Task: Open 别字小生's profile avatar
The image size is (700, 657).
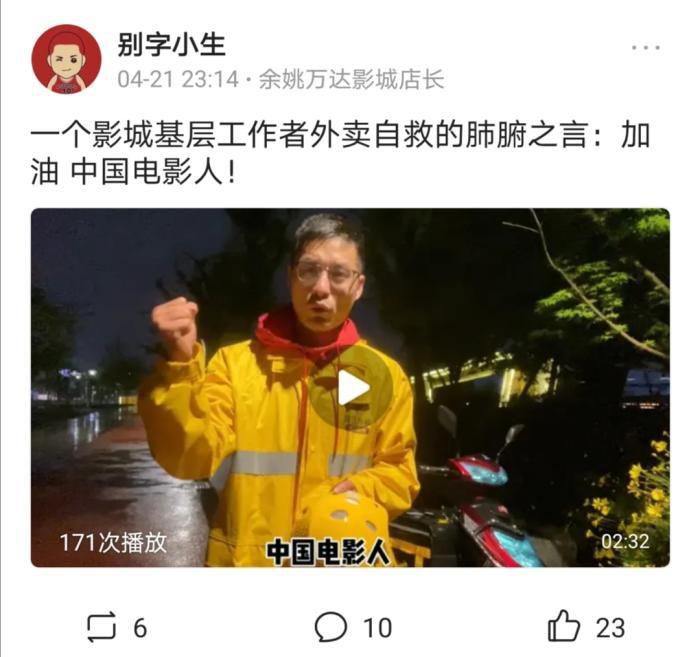Action: (66, 59)
